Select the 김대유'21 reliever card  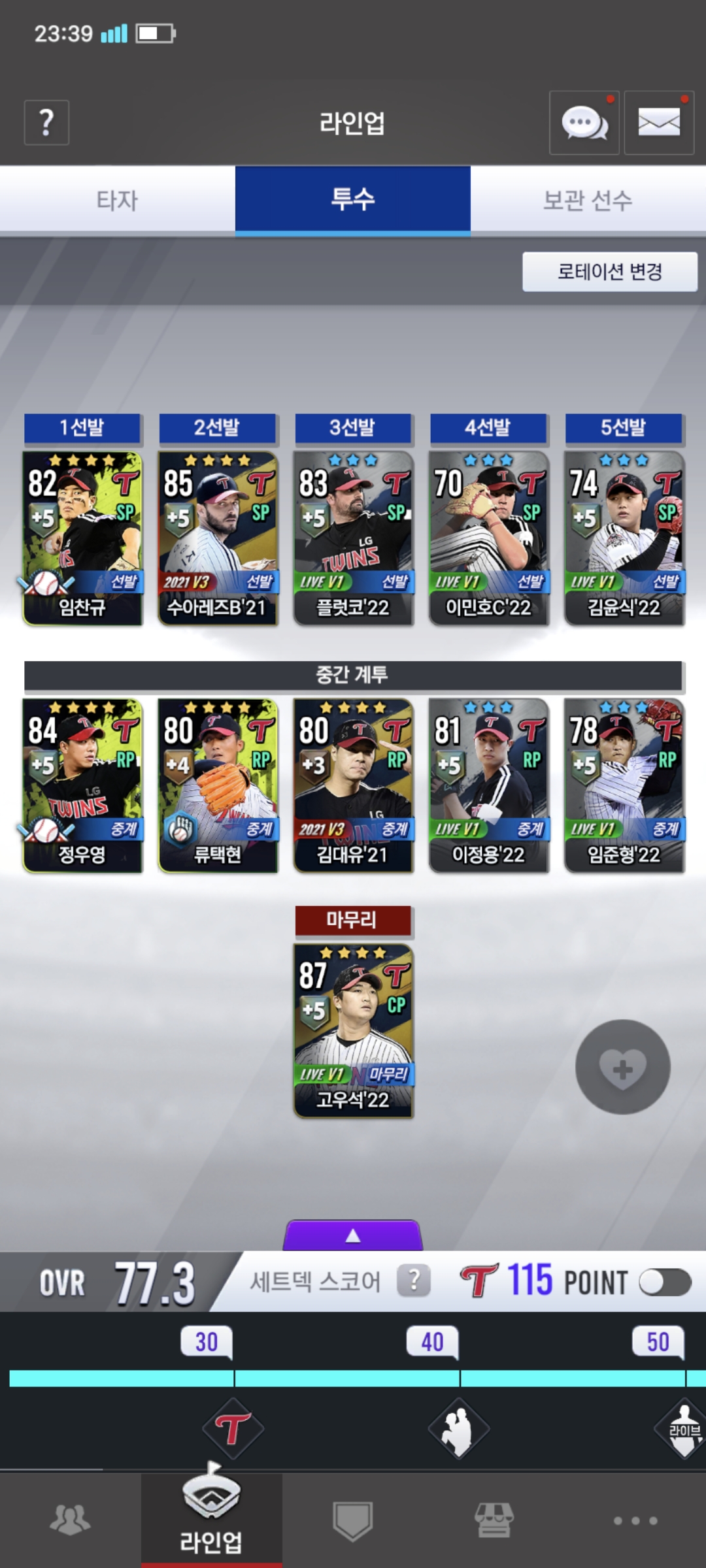(x=353, y=785)
